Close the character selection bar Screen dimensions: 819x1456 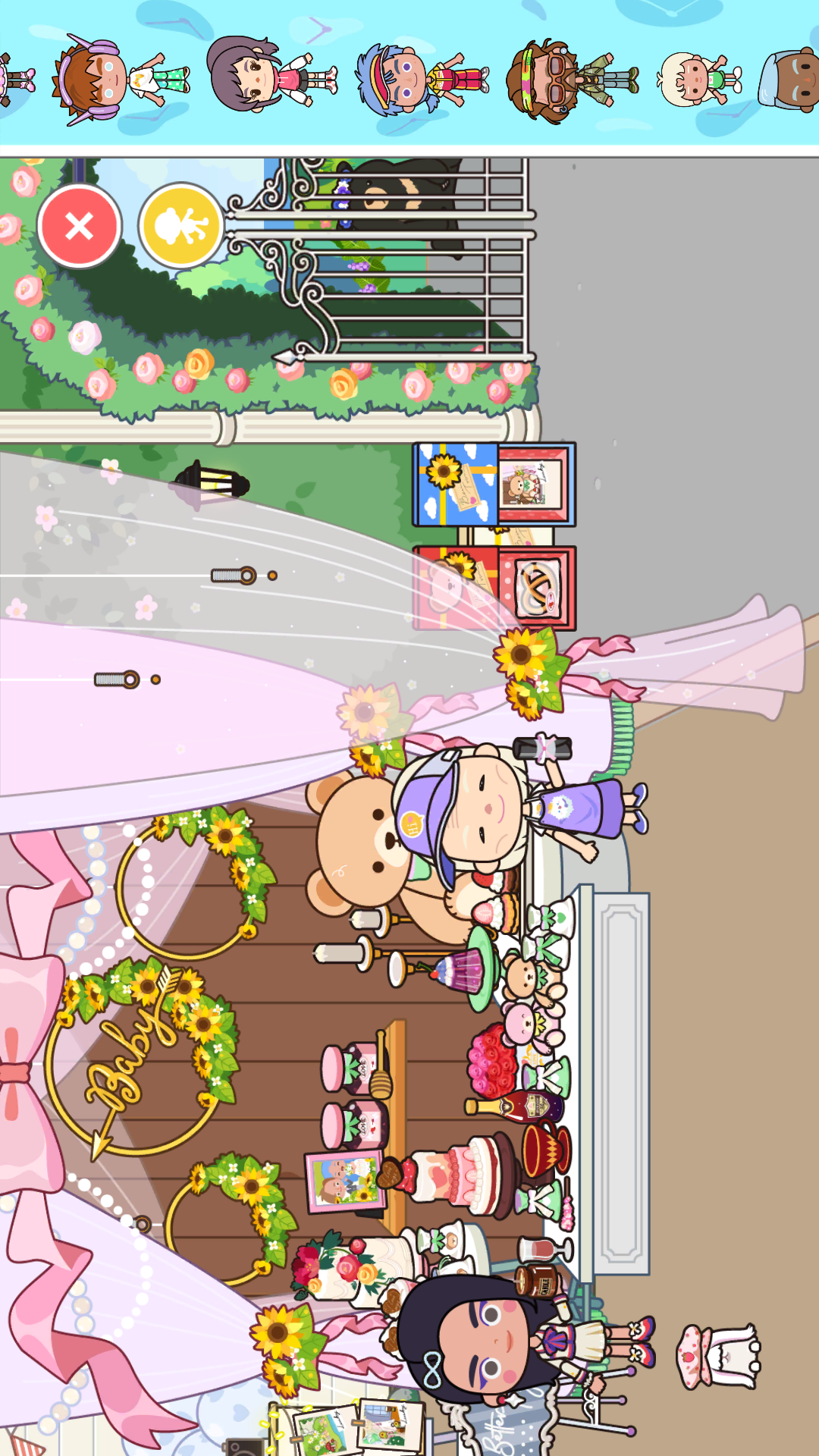coord(80,226)
